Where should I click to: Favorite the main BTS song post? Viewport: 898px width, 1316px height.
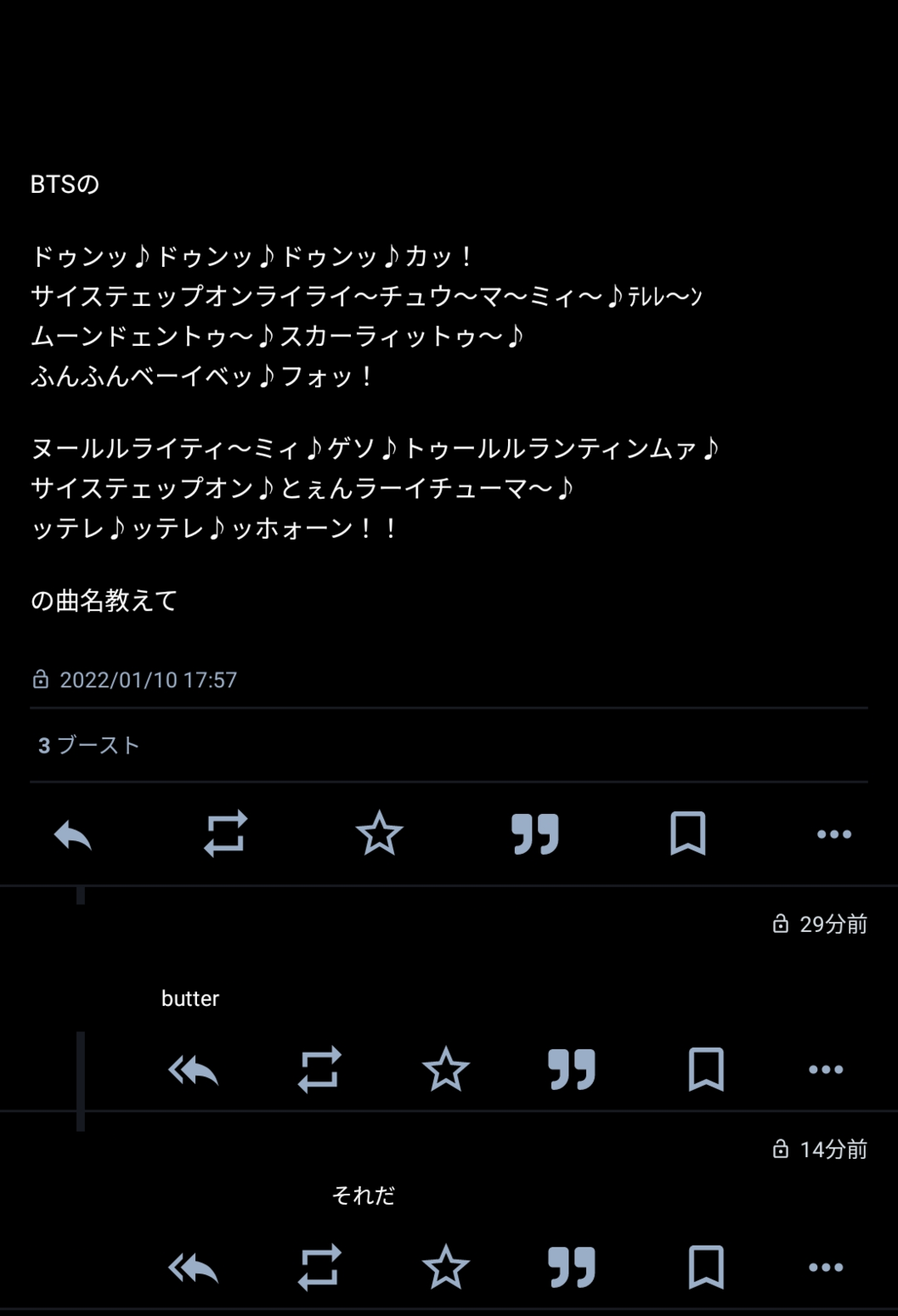point(379,833)
